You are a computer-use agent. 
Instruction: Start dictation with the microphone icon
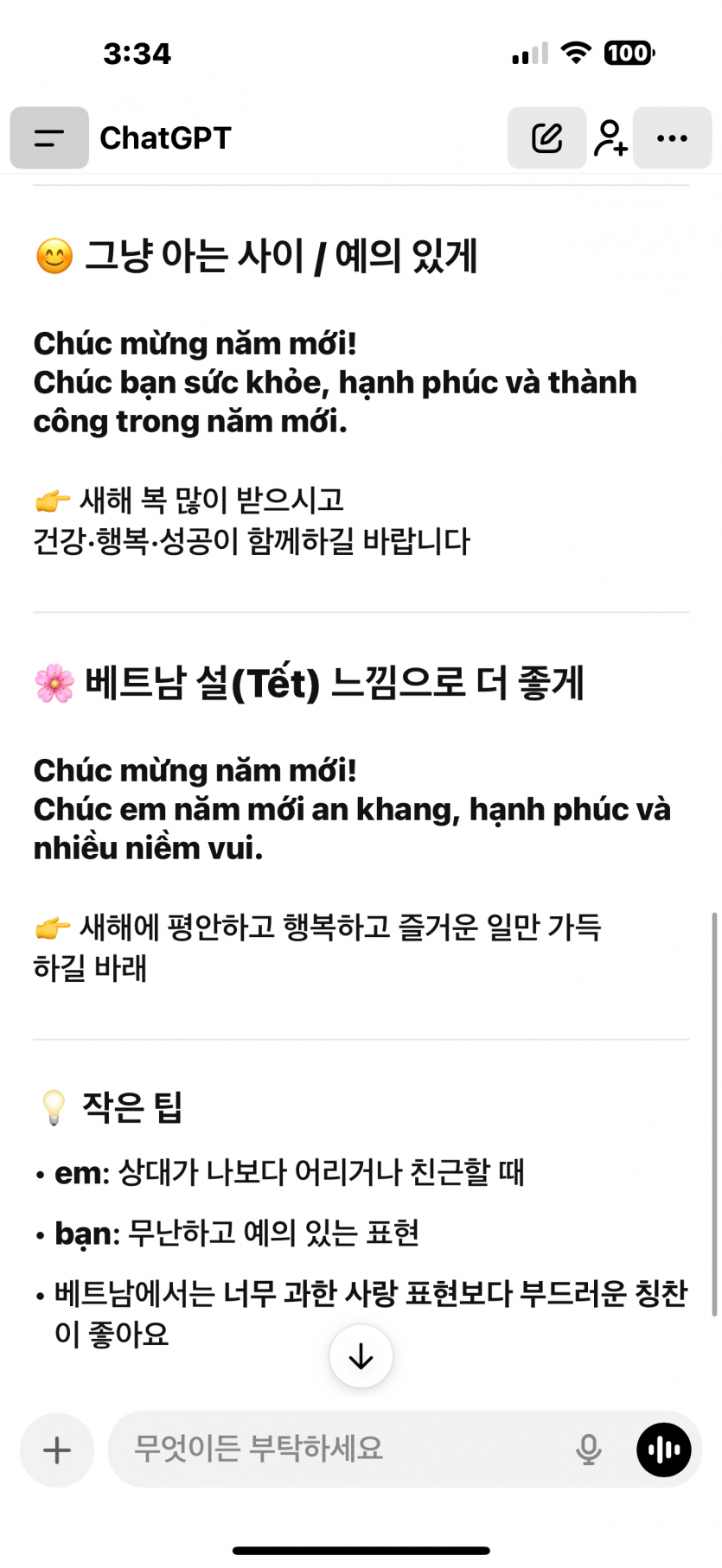tap(588, 1450)
